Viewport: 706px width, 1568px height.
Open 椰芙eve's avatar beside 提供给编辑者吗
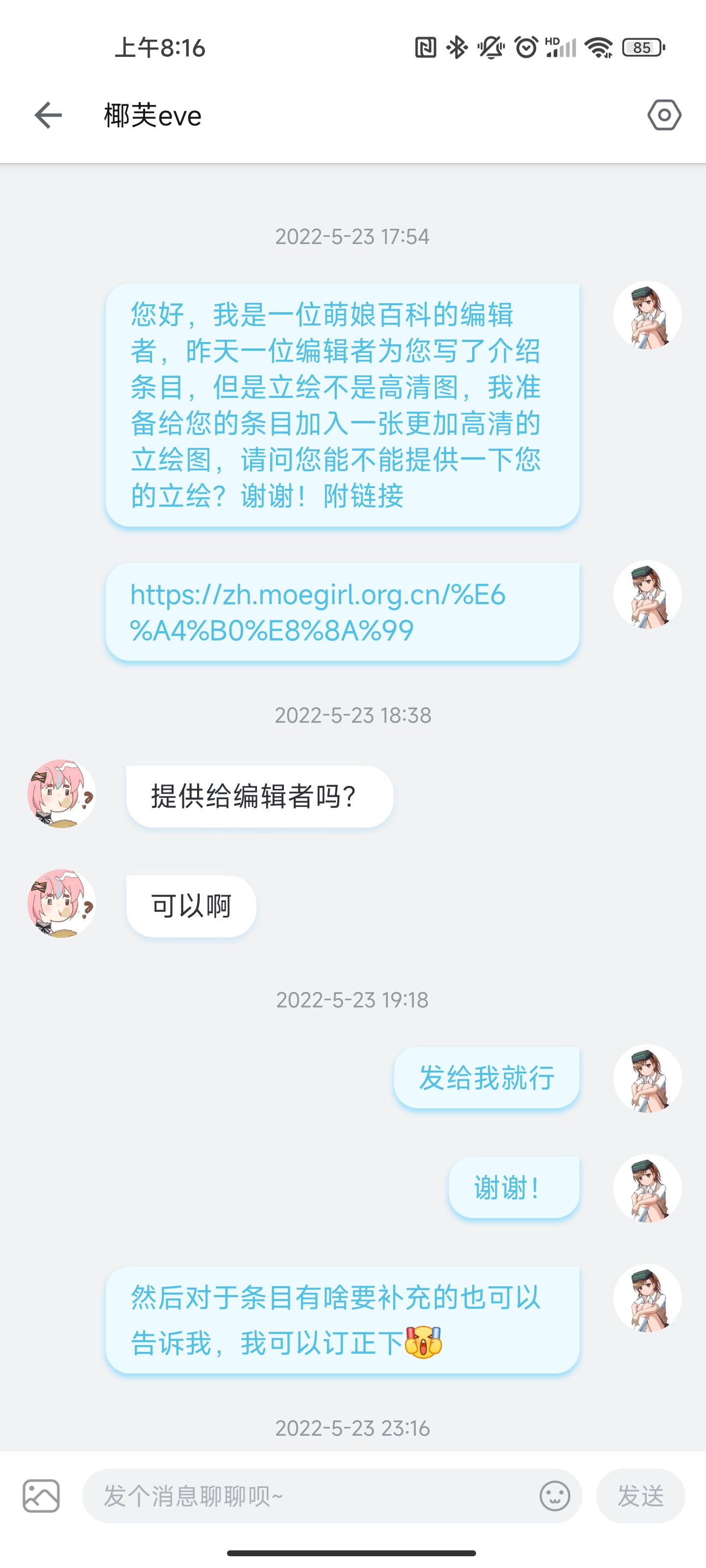(x=61, y=794)
